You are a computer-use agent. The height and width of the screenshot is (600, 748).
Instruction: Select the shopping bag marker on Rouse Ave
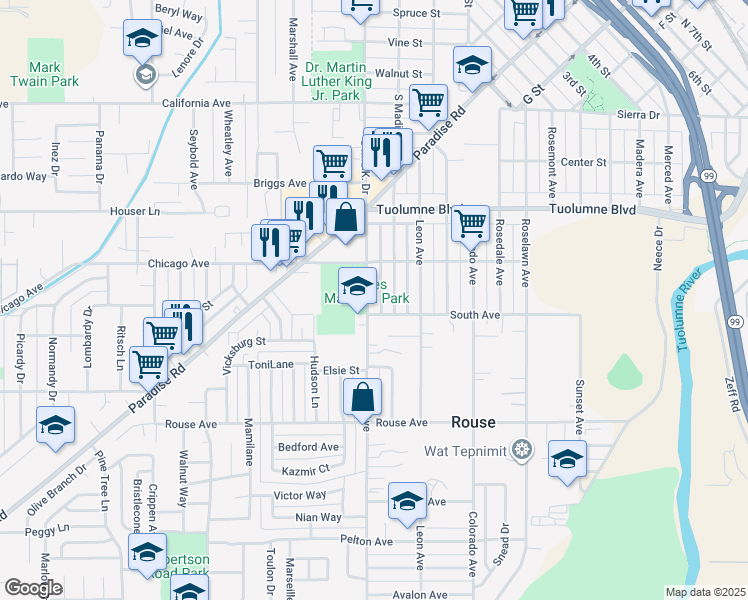click(x=362, y=396)
